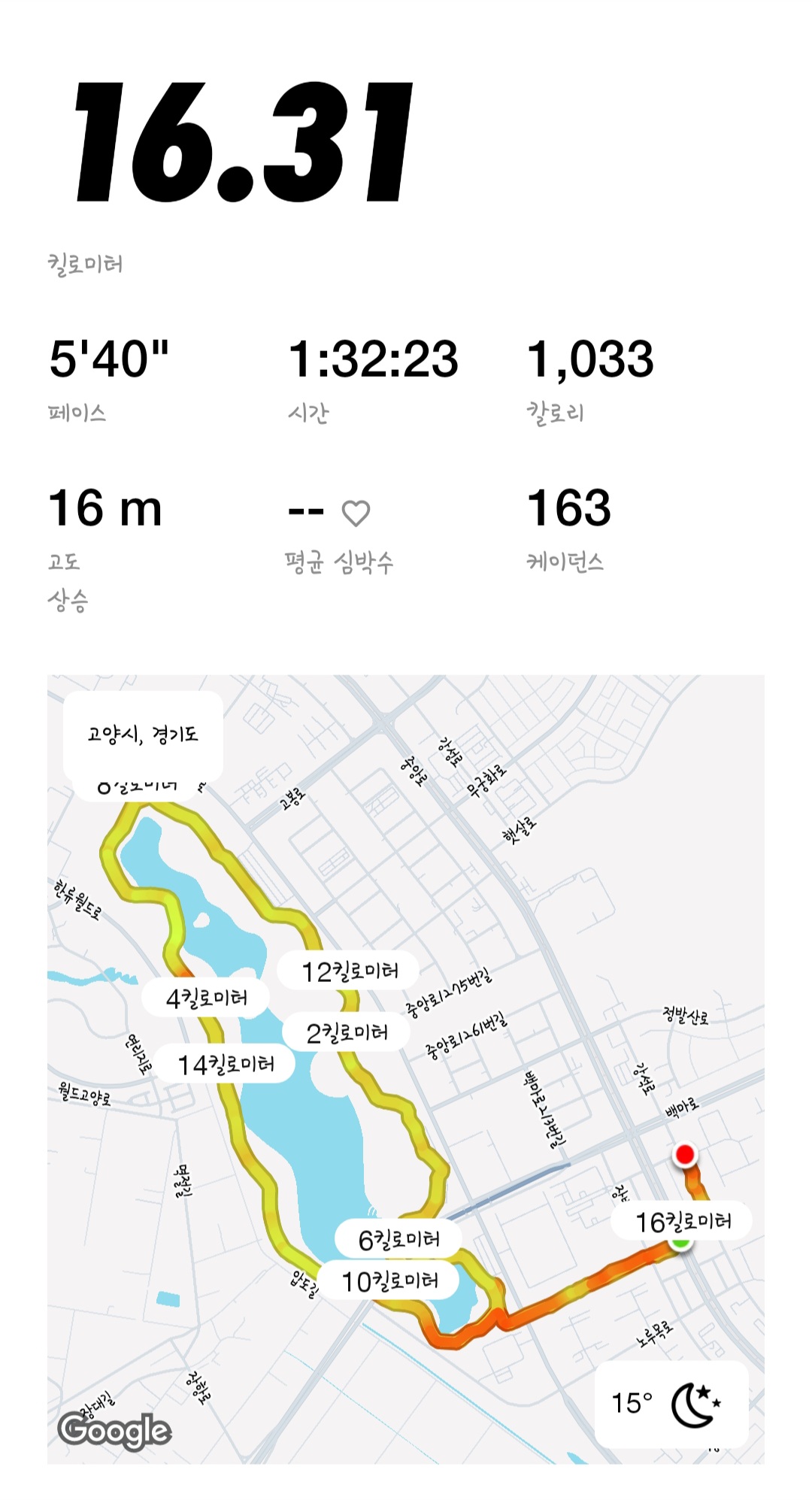This screenshot has height=1500, width=812.
Task: Select the 10킬로미터 route marker
Action: tap(390, 1278)
